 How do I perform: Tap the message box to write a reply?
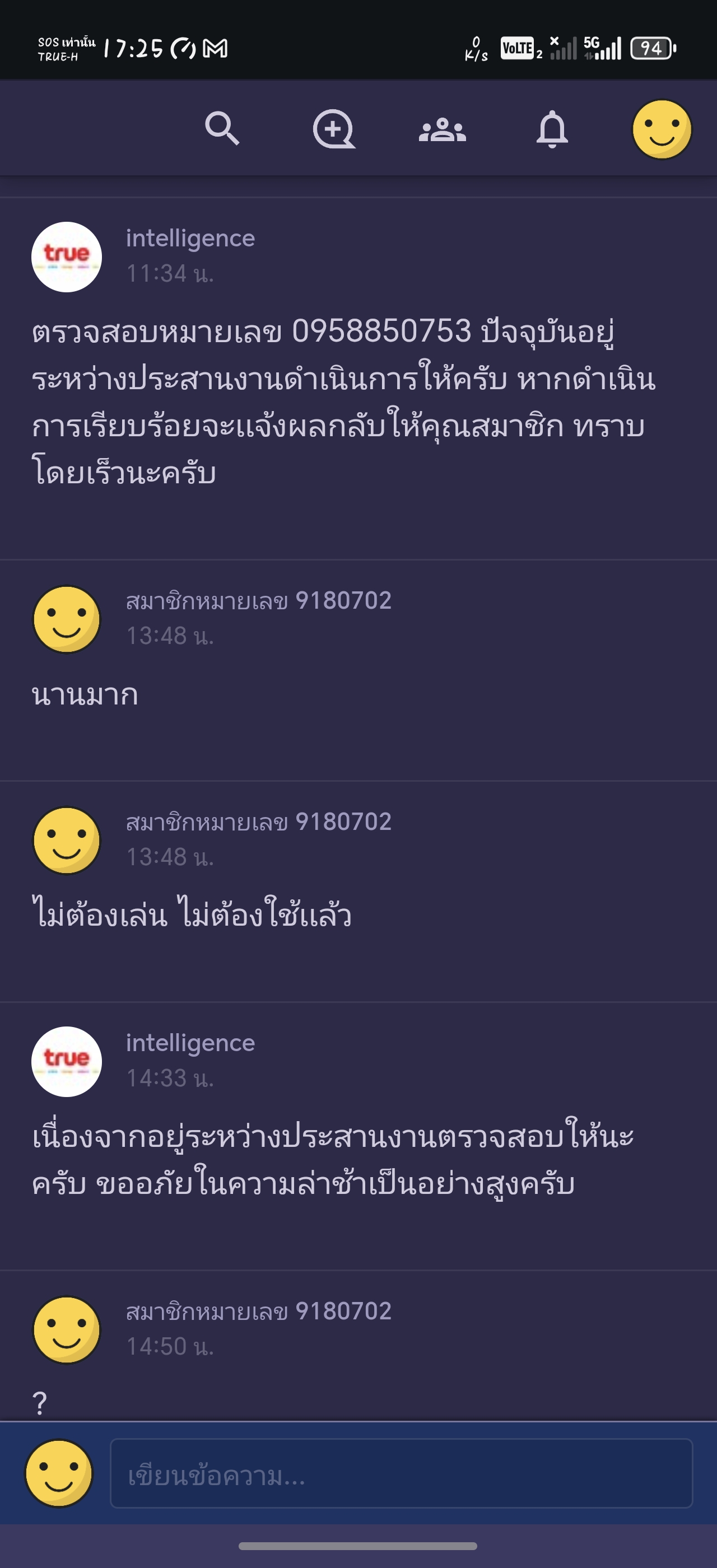pos(401,1473)
